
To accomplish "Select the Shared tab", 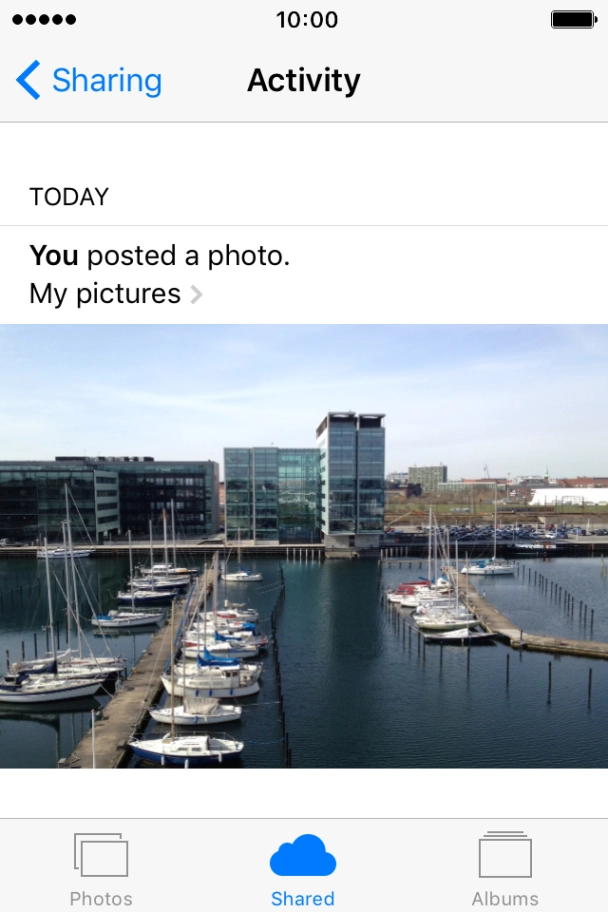I will pos(303,870).
